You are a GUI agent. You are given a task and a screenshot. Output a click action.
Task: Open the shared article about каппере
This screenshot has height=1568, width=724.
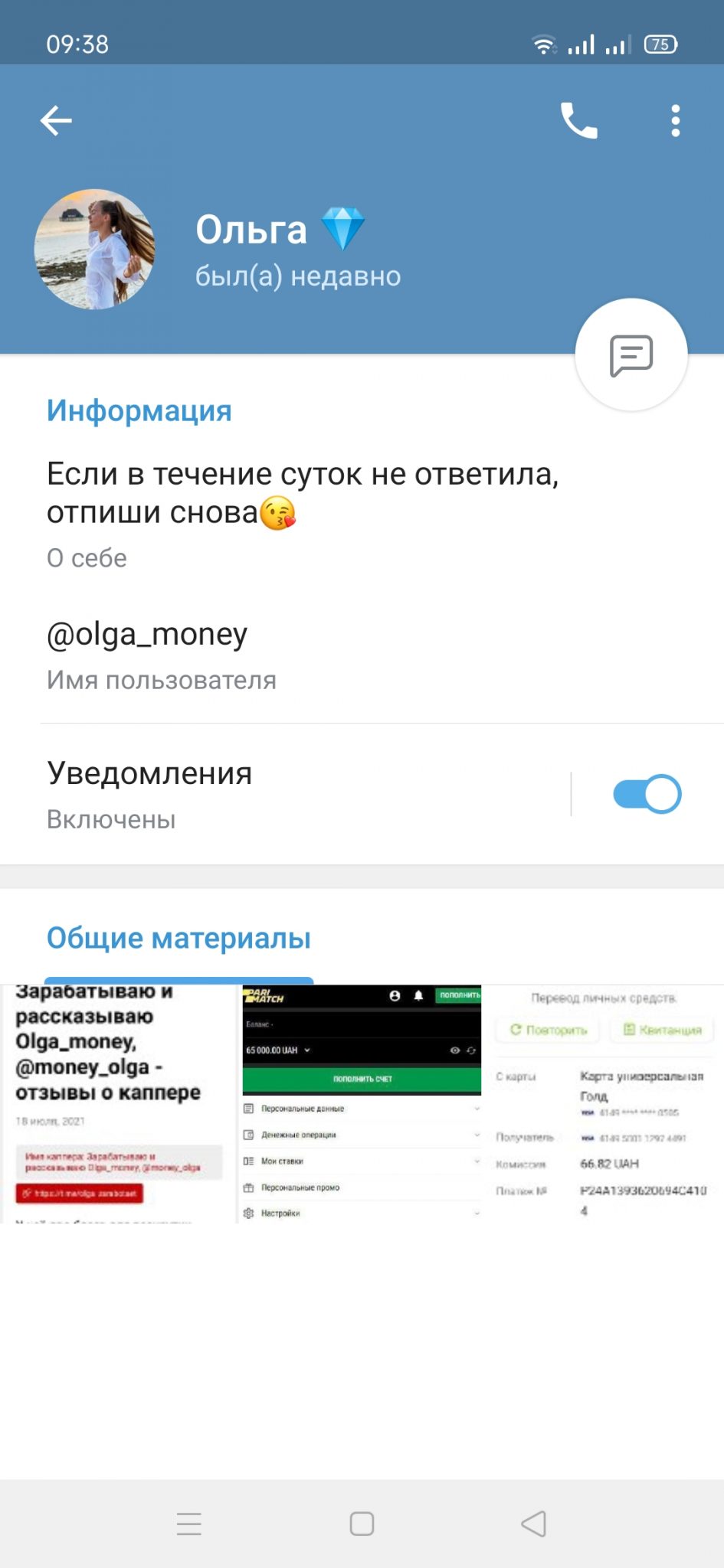[x=119, y=1103]
